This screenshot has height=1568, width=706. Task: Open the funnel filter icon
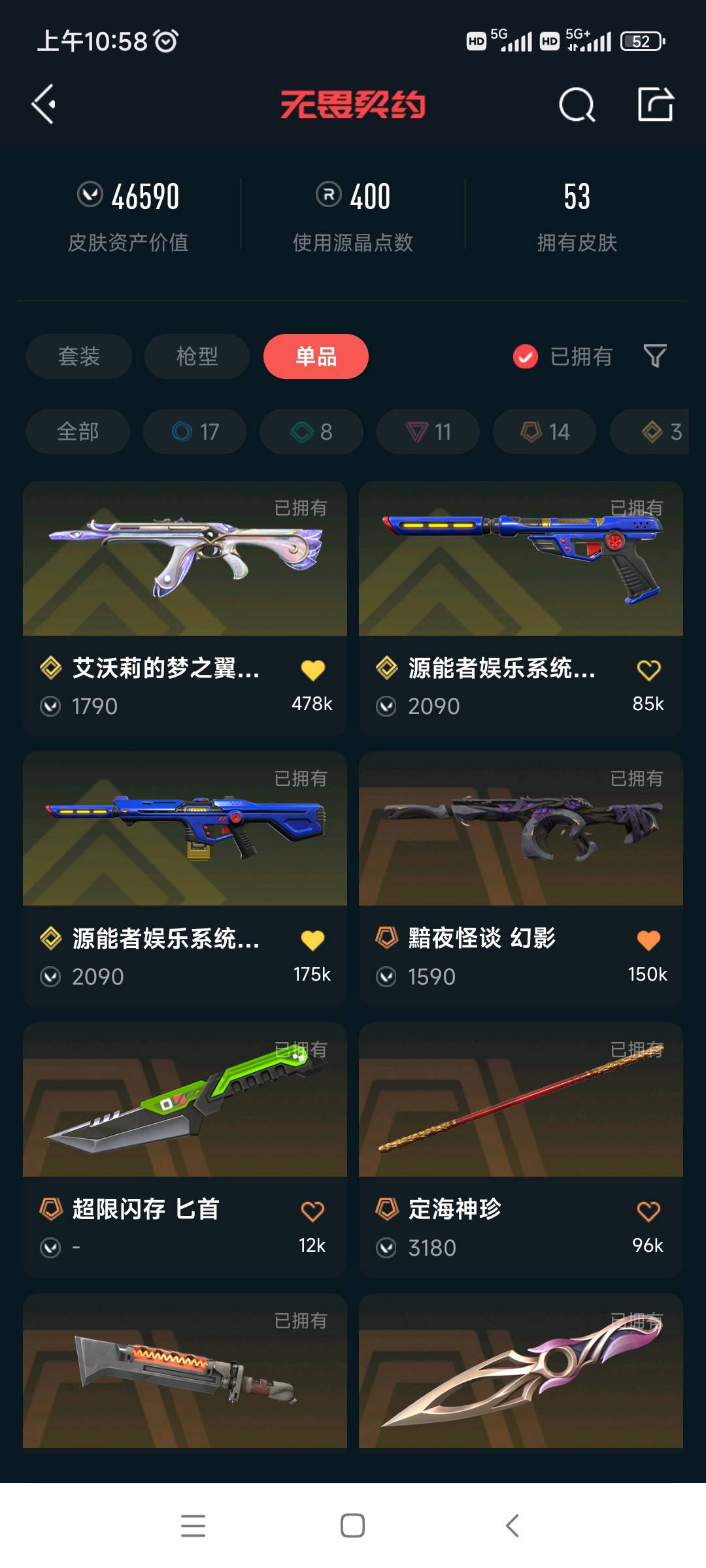click(655, 356)
